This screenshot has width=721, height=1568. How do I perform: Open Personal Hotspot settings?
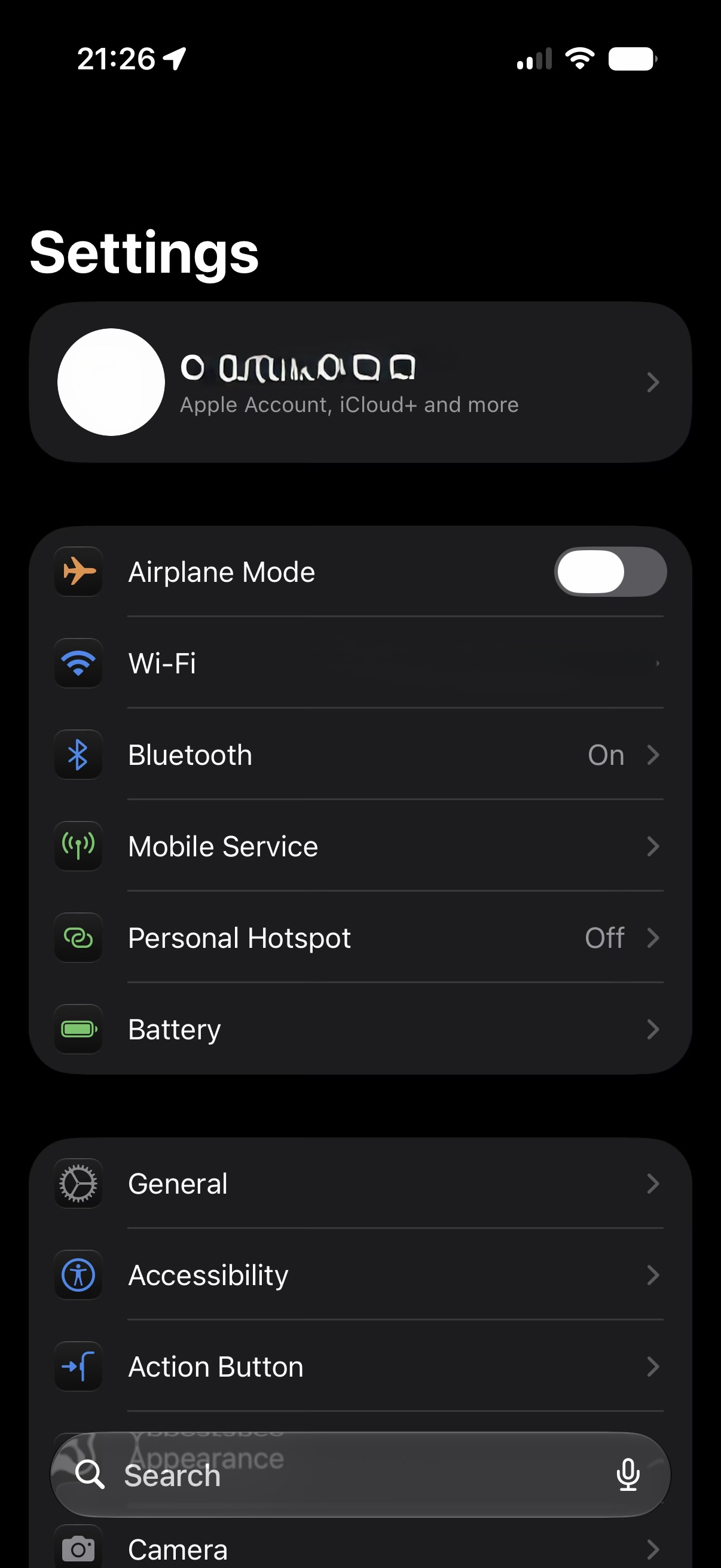point(360,938)
